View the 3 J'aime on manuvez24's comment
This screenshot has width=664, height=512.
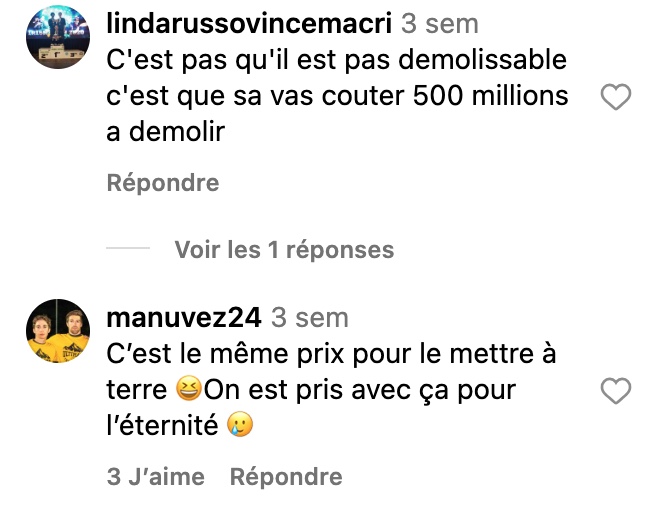155,477
